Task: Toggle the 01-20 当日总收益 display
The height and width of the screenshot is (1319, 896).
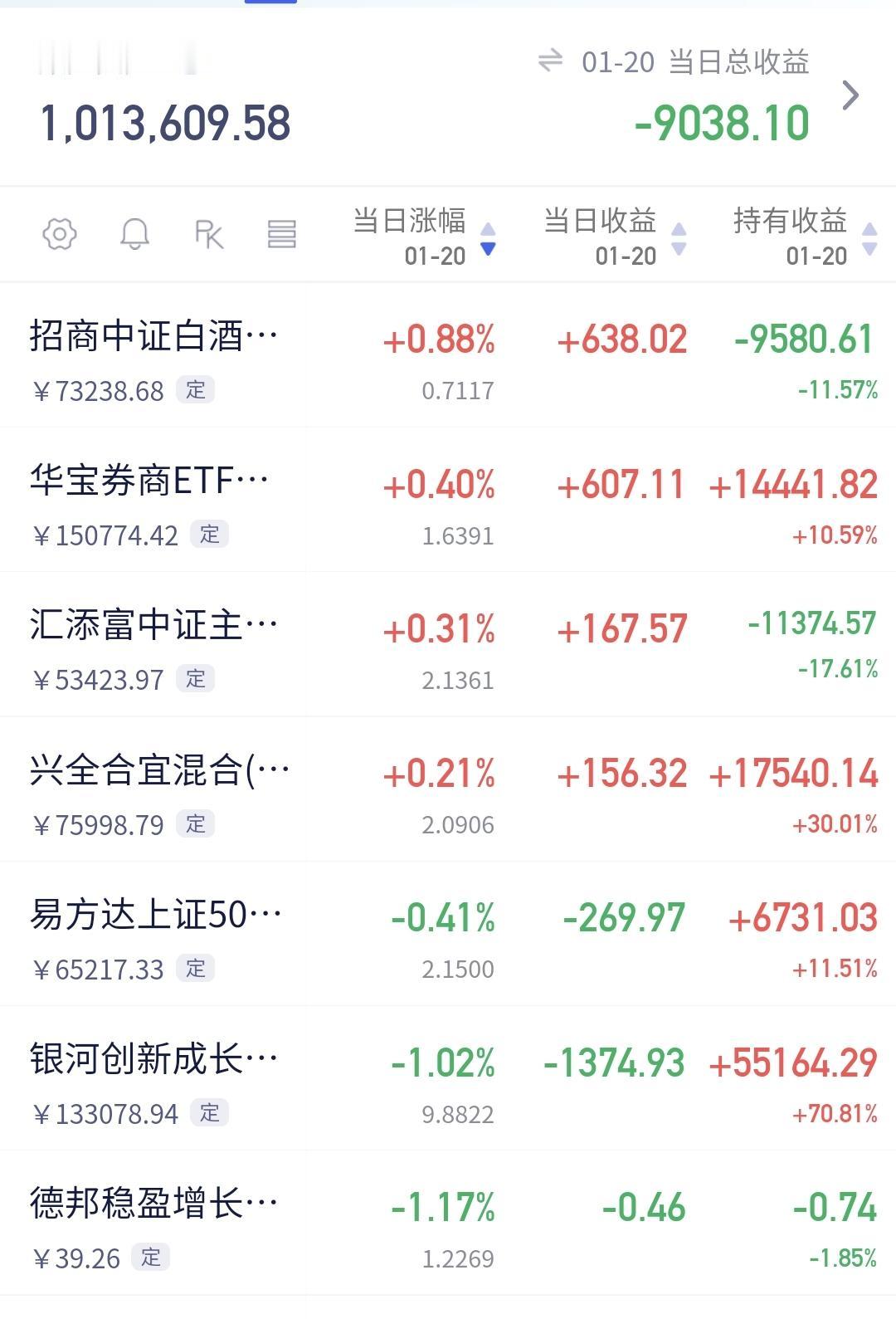Action: [550, 61]
